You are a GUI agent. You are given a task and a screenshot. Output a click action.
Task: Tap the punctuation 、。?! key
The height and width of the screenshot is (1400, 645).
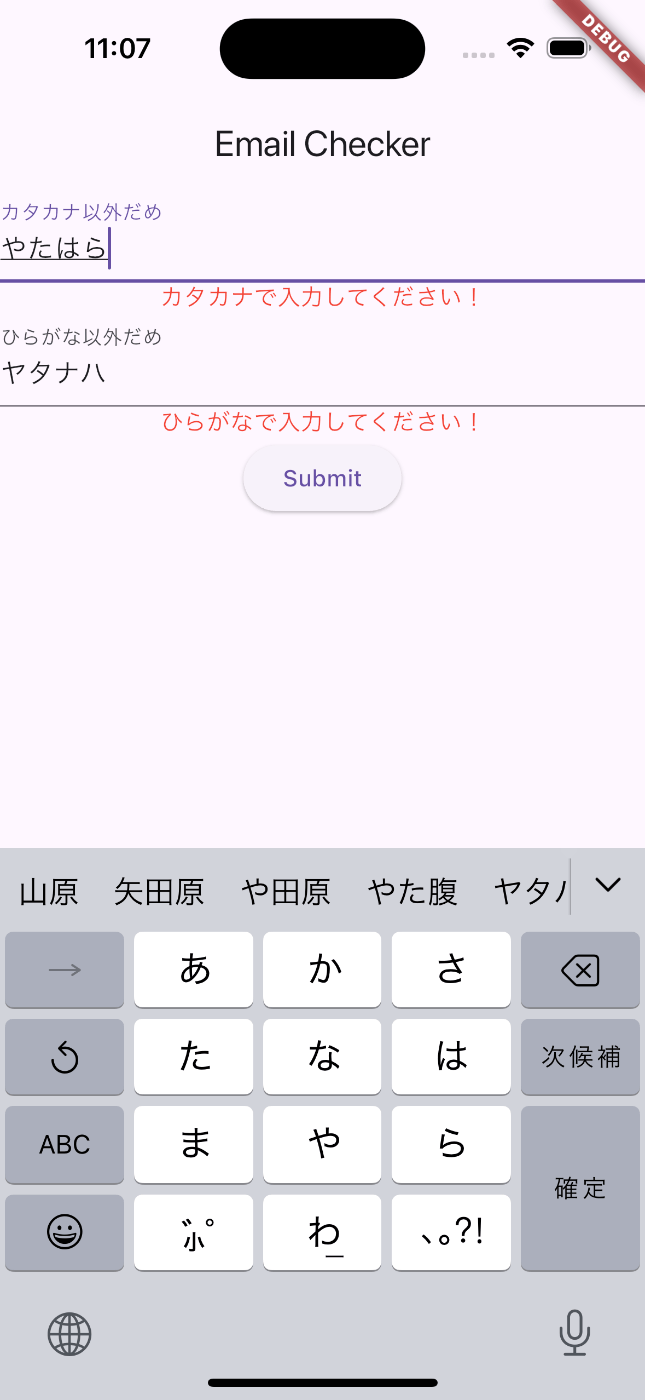(x=451, y=1232)
